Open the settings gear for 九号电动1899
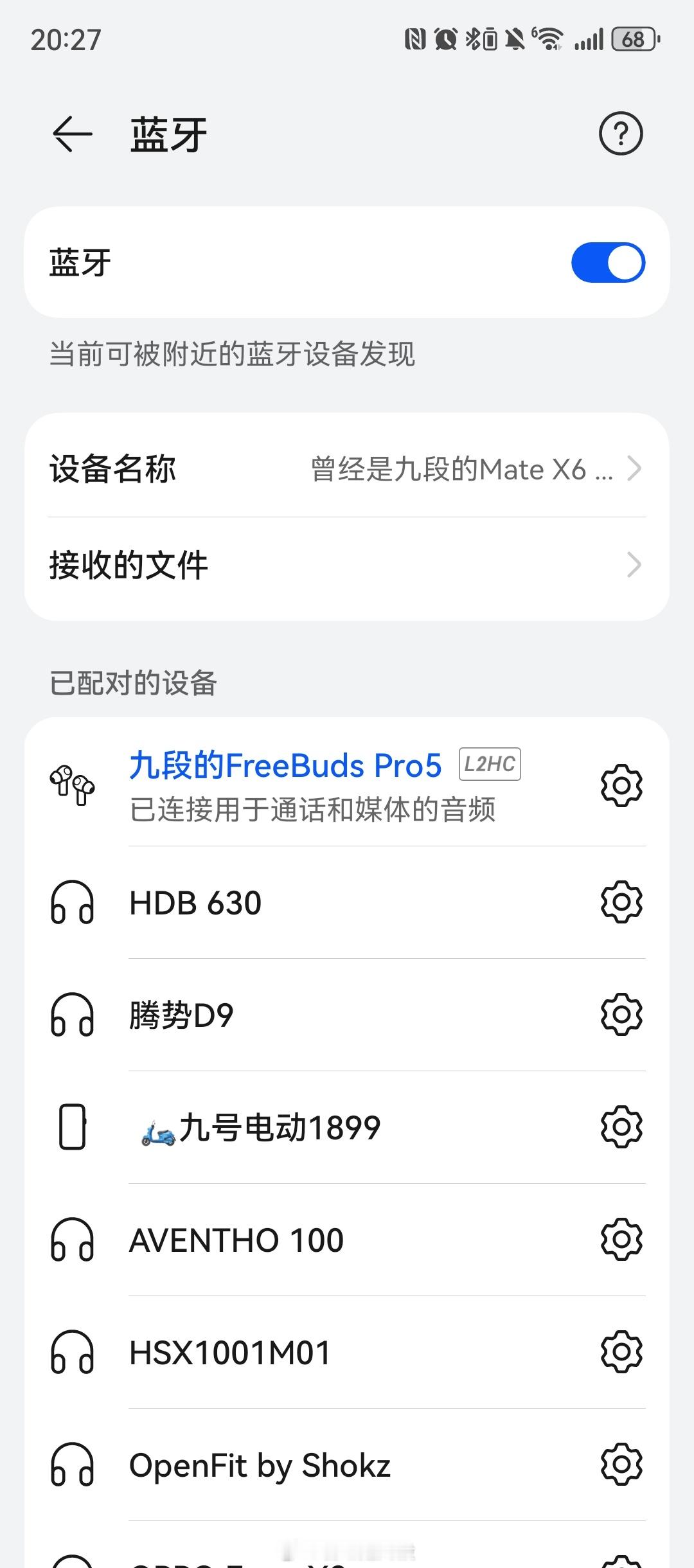The height and width of the screenshot is (1568, 694). (621, 1127)
